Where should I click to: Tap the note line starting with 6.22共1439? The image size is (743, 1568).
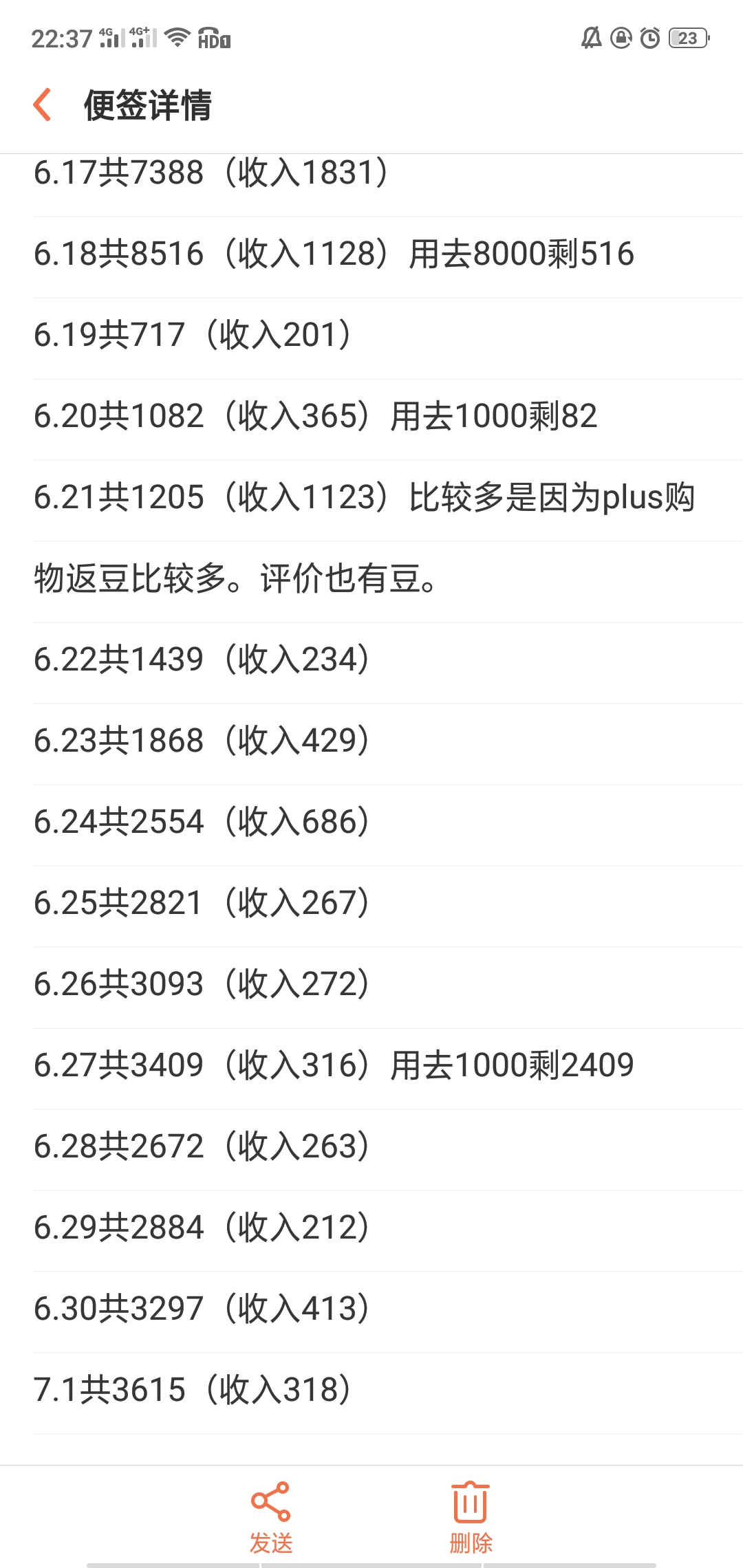(202, 659)
